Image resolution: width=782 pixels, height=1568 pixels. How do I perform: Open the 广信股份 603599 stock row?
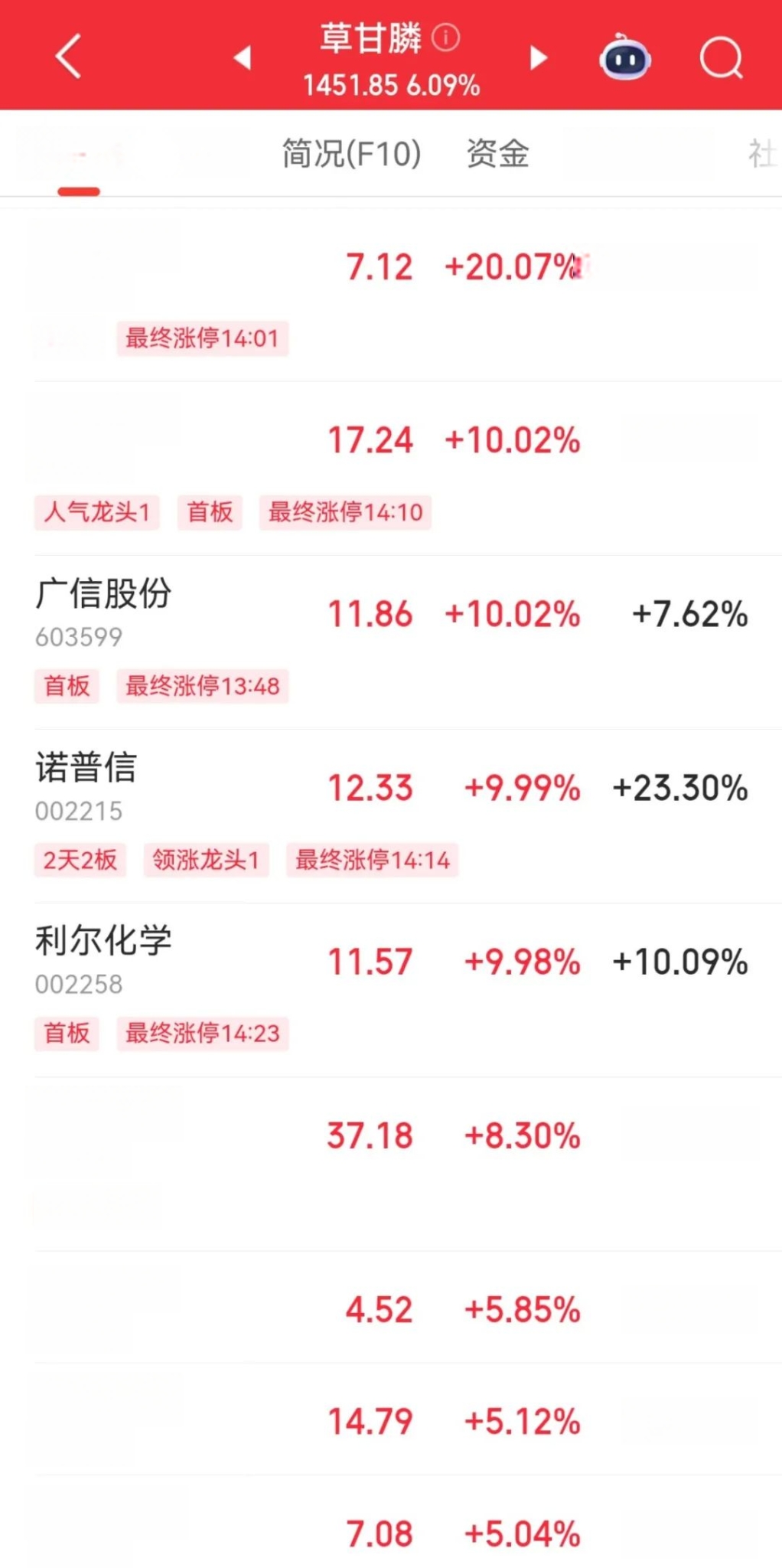pyautogui.click(x=408, y=642)
